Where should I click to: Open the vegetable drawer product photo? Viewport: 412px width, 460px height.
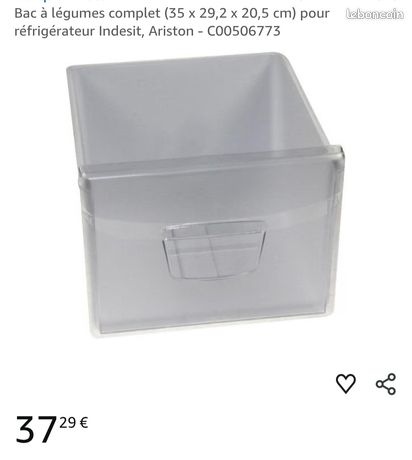[205, 195]
